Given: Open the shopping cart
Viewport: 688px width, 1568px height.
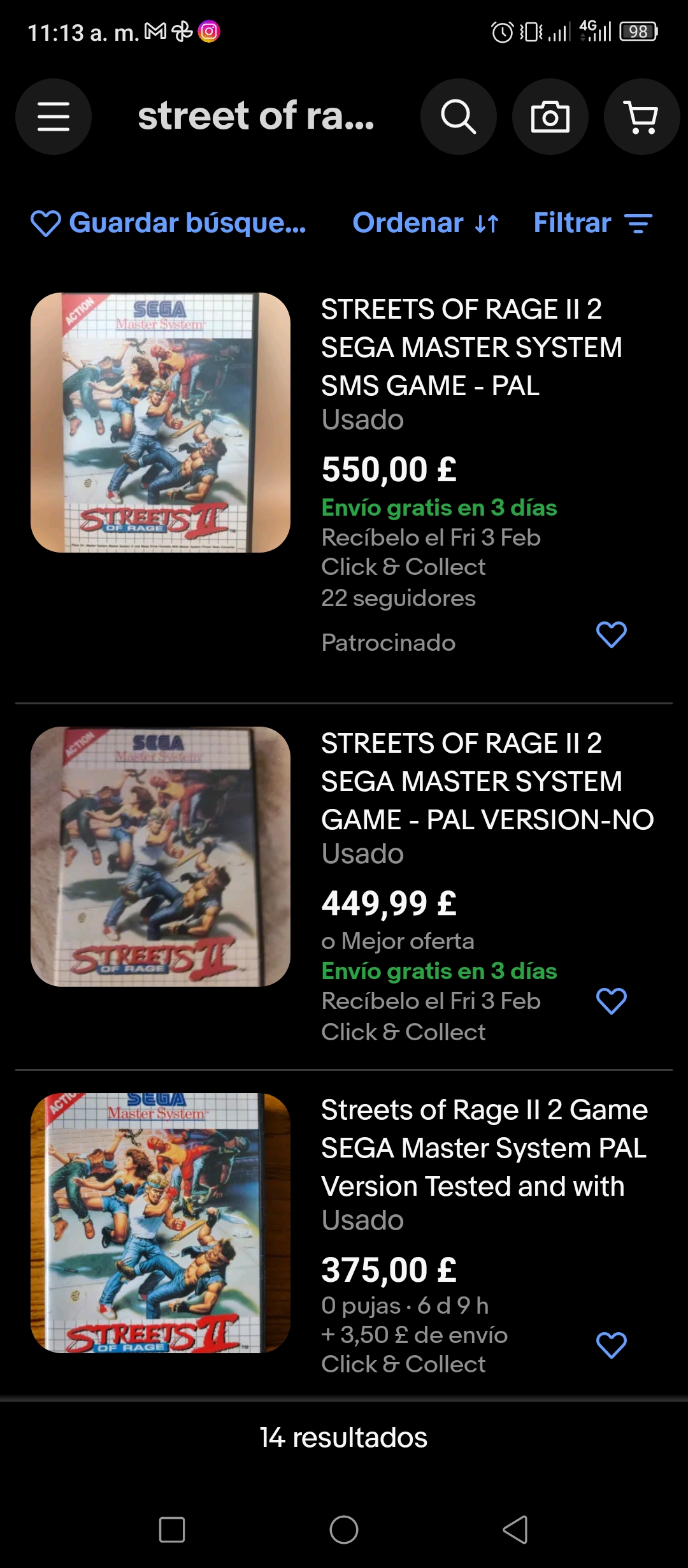Looking at the screenshot, I should 642,117.
